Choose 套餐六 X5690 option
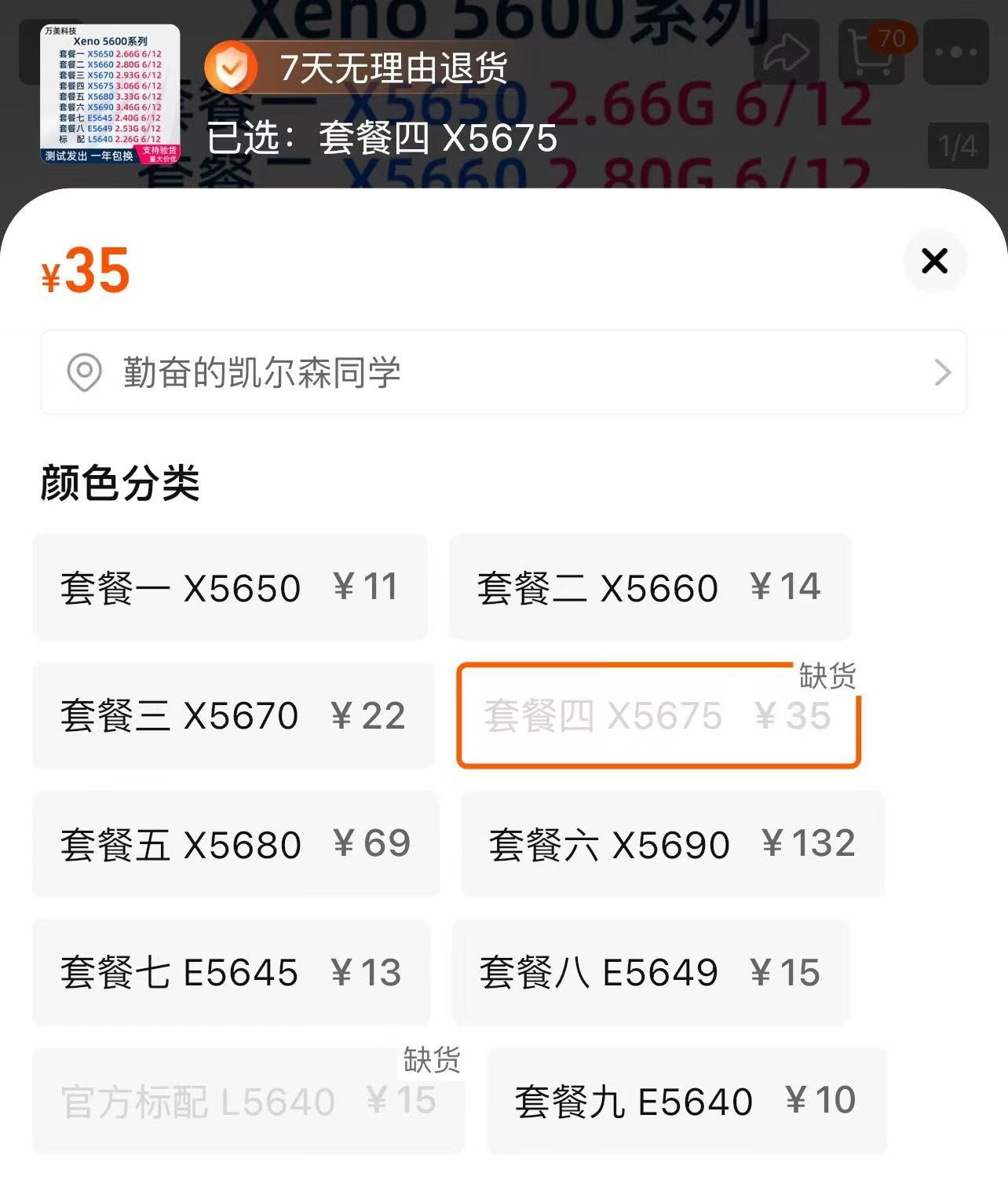Viewport: 1008px width, 1177px height. [x=673, y=844]
